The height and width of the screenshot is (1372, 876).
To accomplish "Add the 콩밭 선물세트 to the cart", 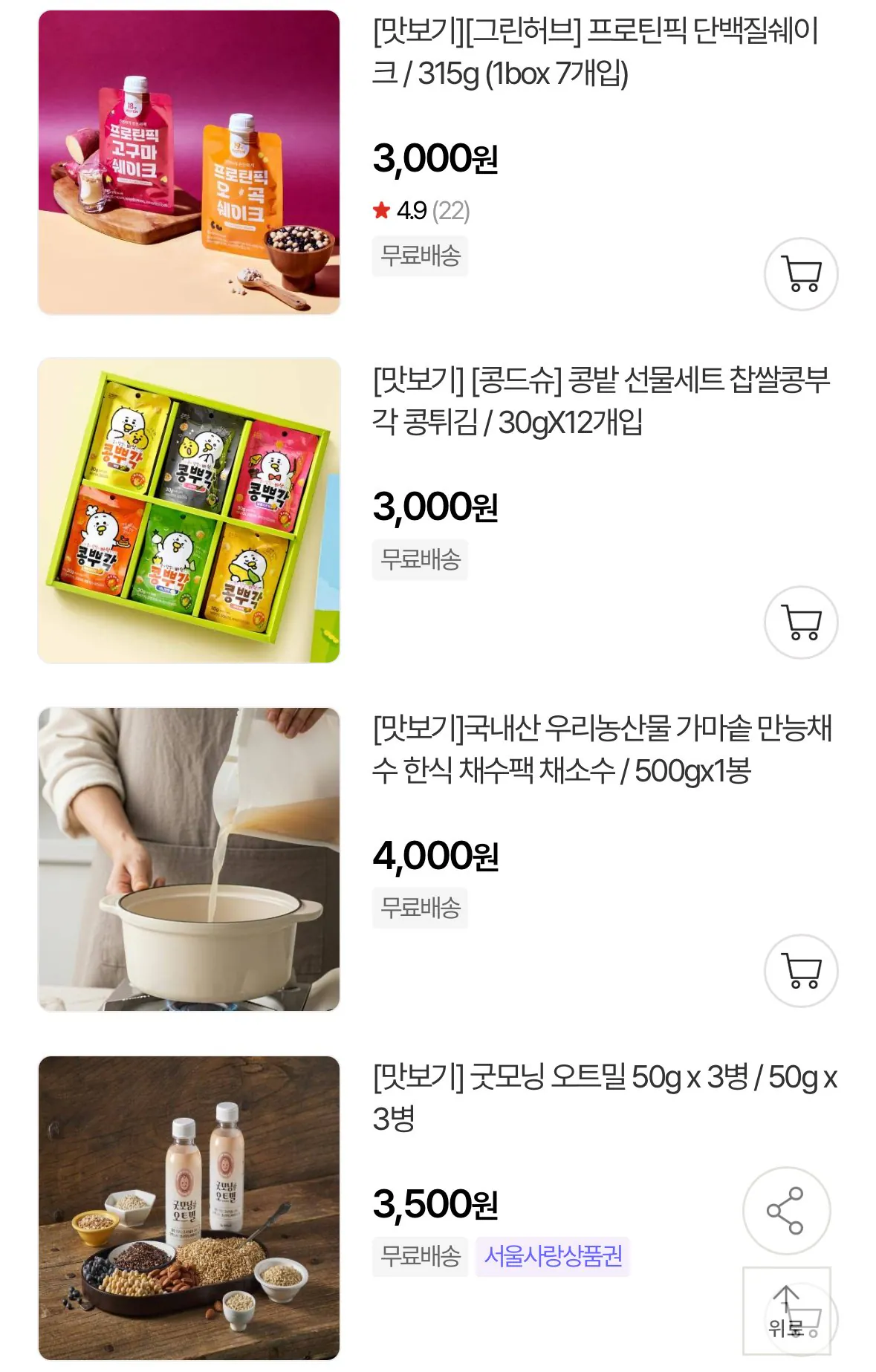I will tap(801, 622).
